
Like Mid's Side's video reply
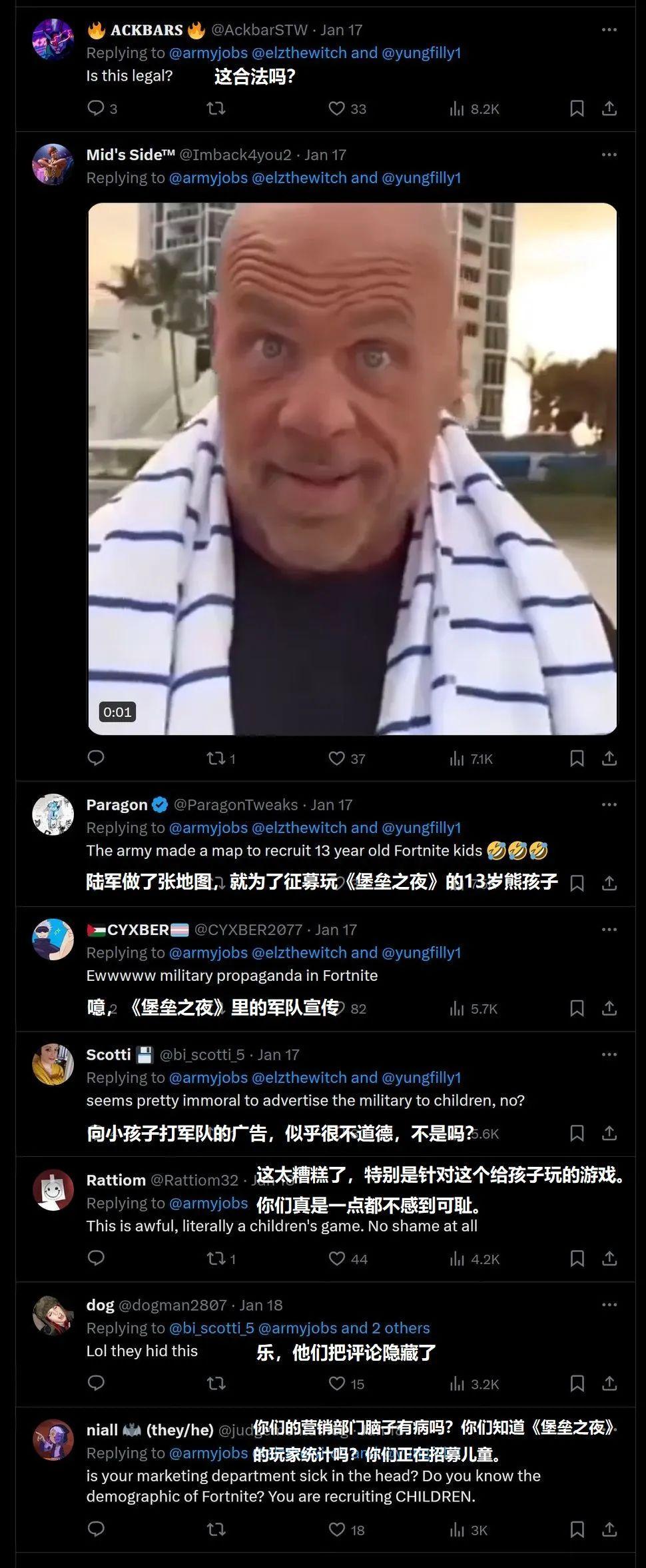click(x=337, y=758)
